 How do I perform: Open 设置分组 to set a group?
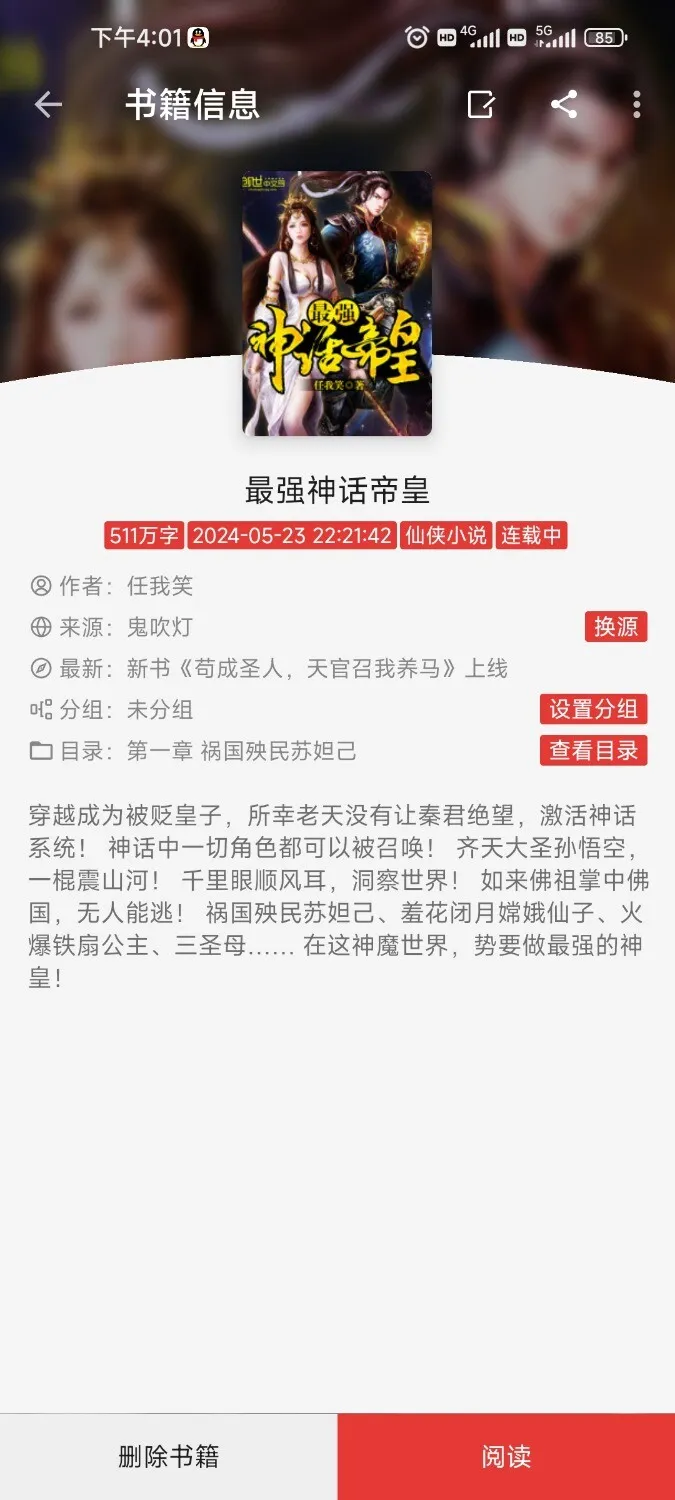(594, 709)
